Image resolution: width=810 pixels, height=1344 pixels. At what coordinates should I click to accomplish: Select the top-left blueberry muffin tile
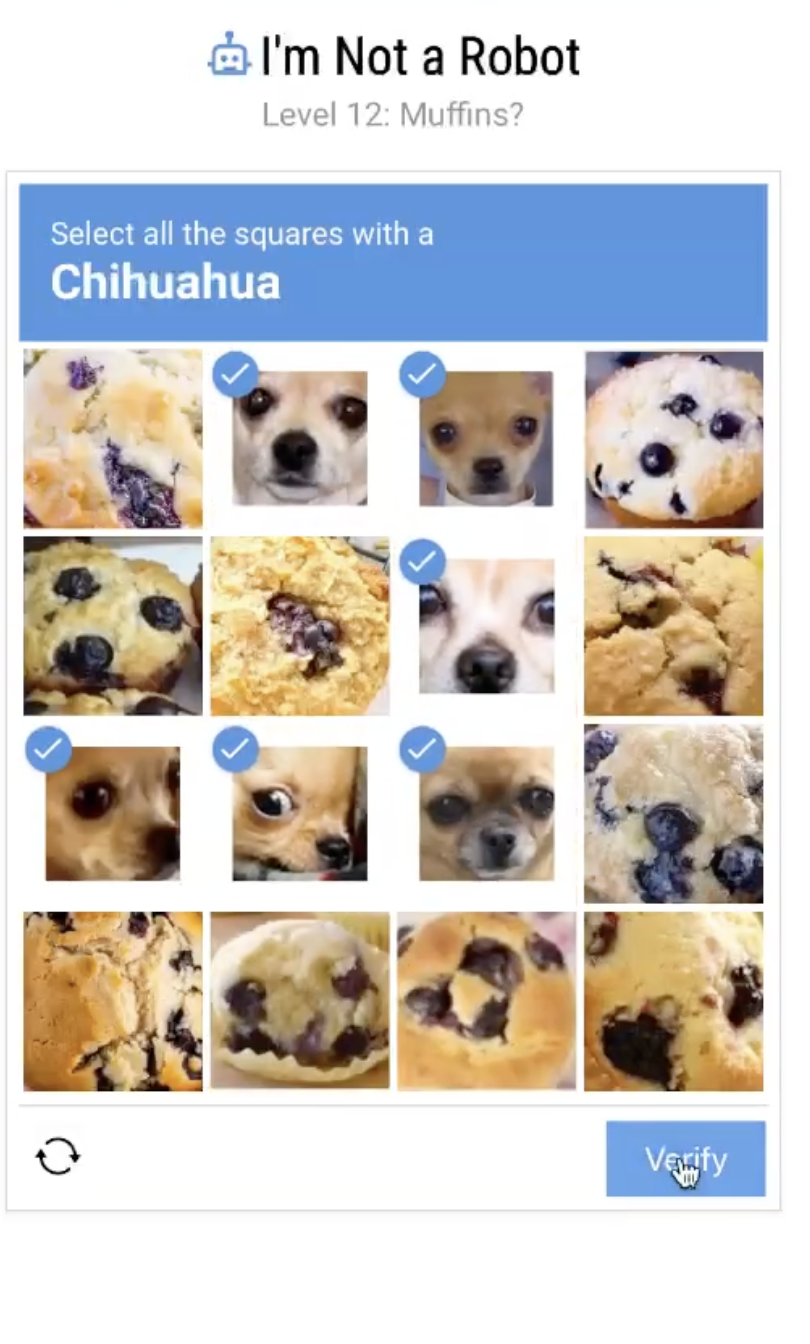click(112, 438)
